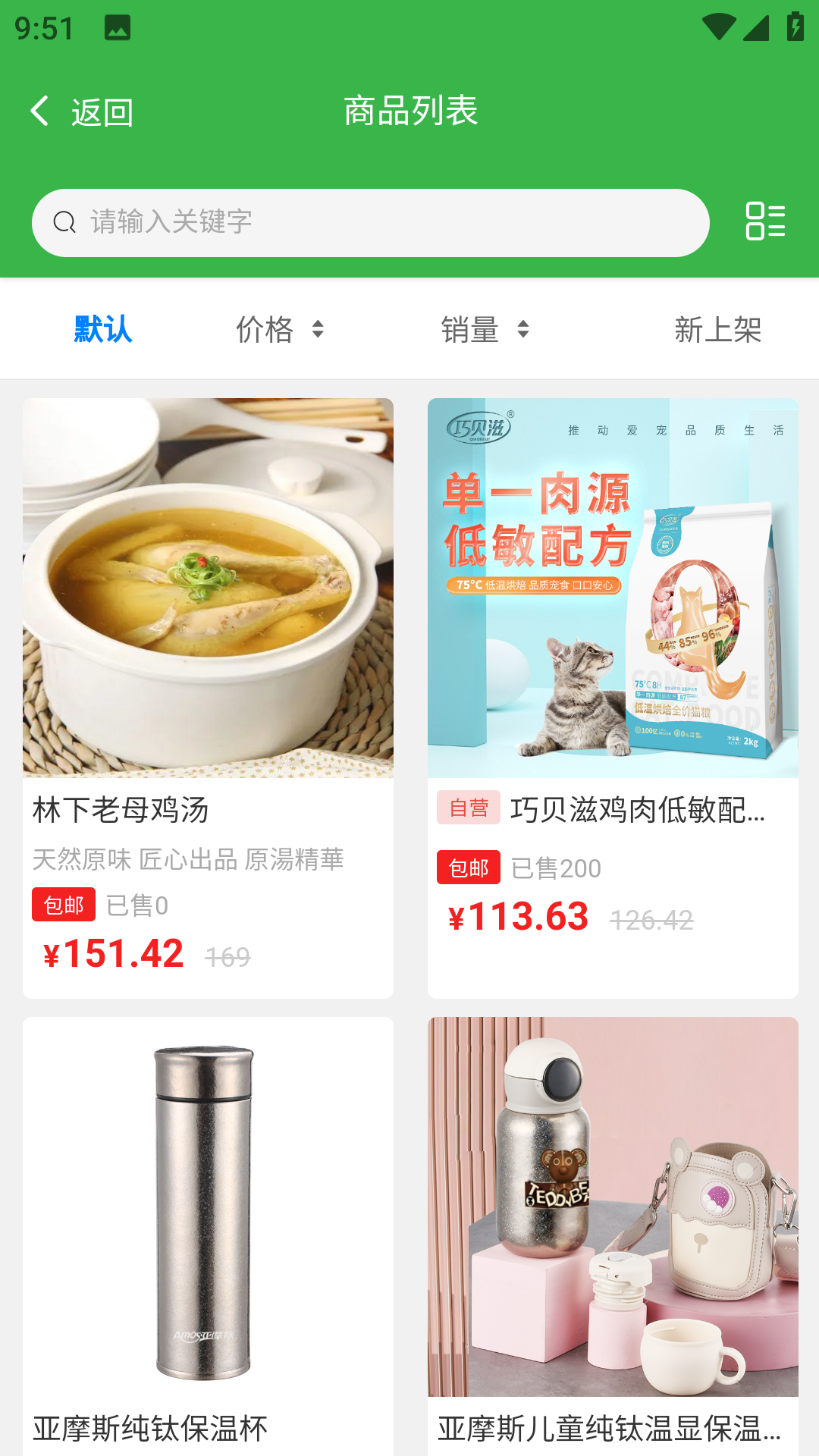View the 亚摩斯纯钛保温杯 product

208,1236
